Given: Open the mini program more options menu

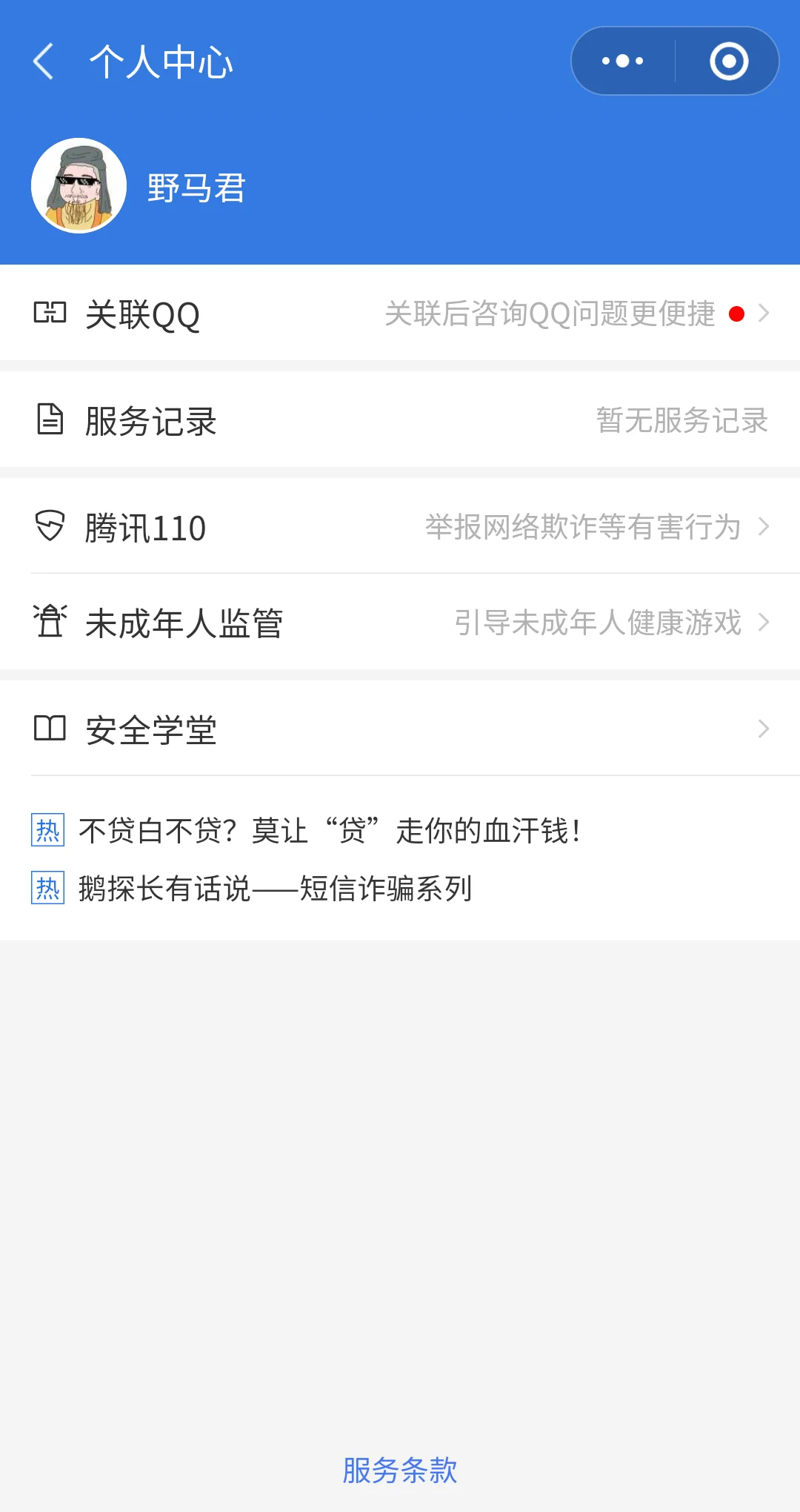Looking at the screenshot, I should click(623, 62).
